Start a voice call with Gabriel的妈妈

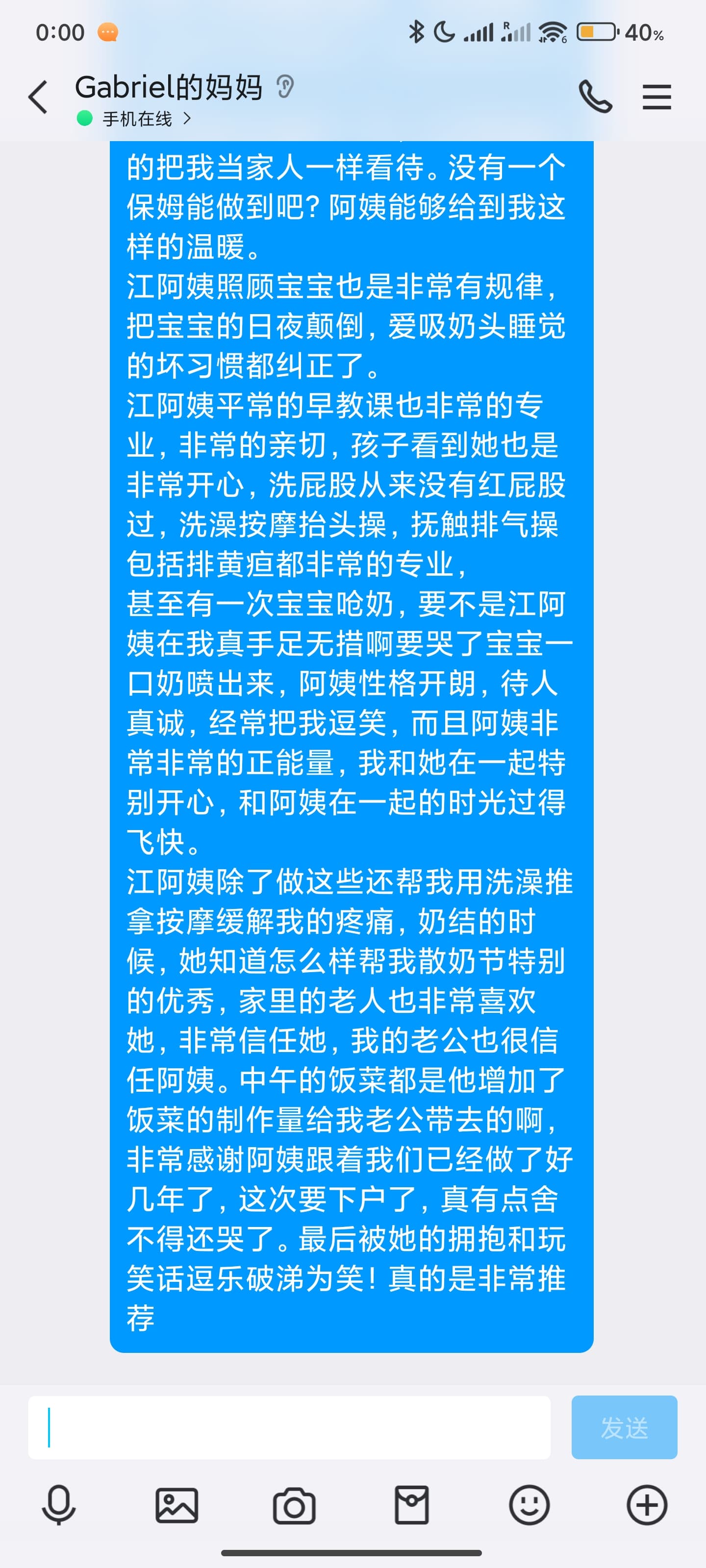tap(595, 97)
